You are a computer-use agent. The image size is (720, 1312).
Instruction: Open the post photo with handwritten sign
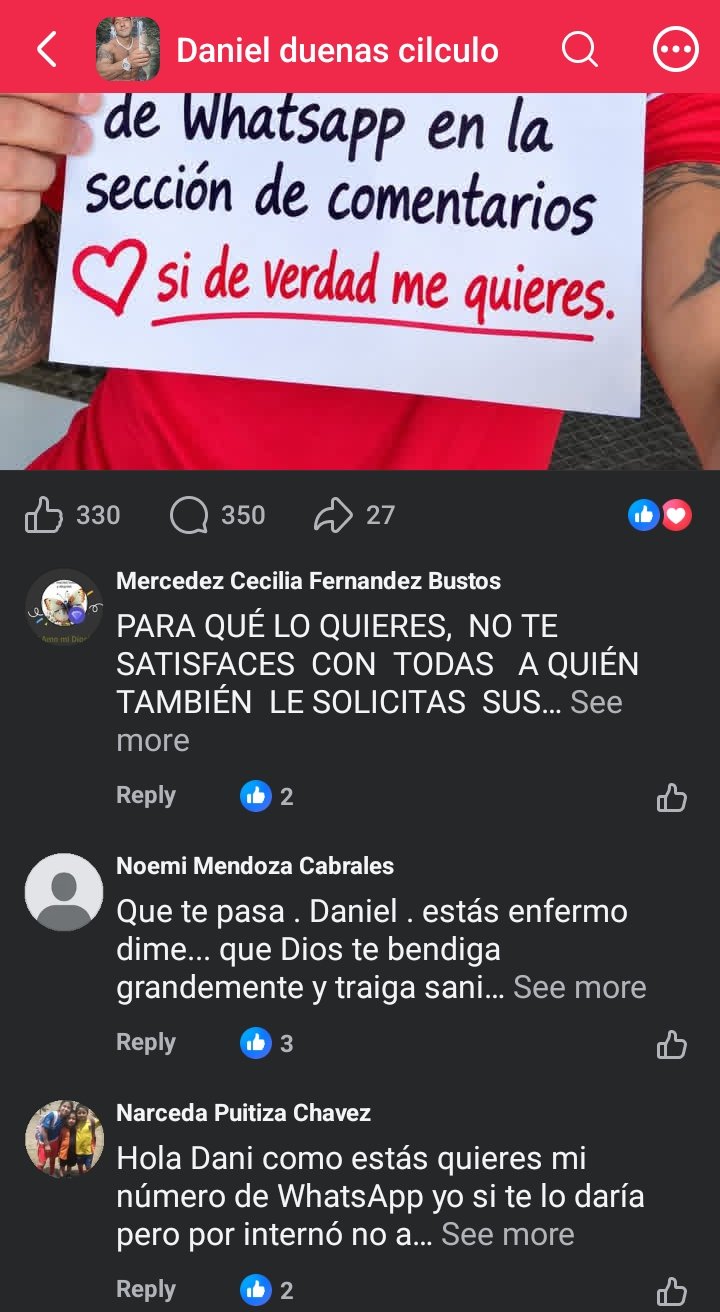point(360,281)
